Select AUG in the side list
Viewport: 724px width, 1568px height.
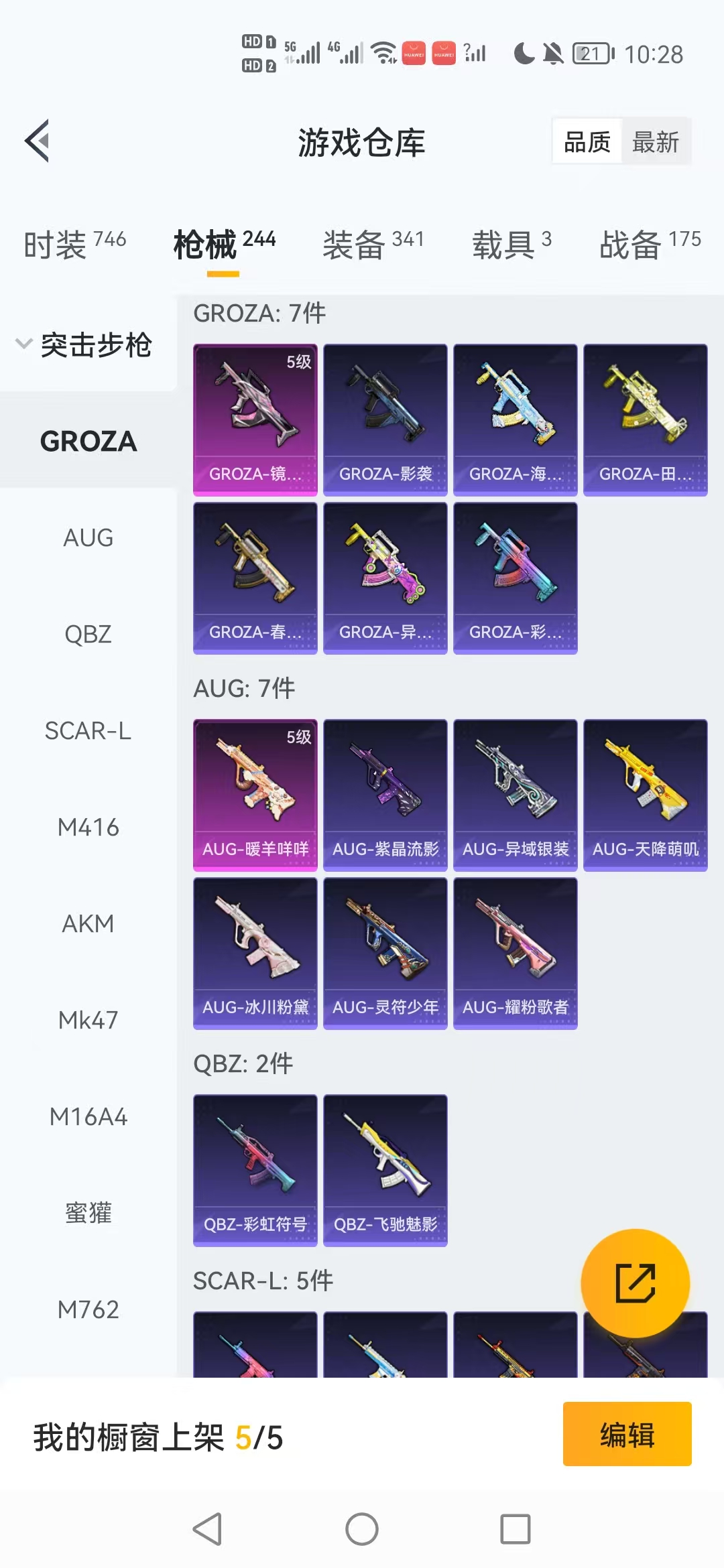point(88,537)
